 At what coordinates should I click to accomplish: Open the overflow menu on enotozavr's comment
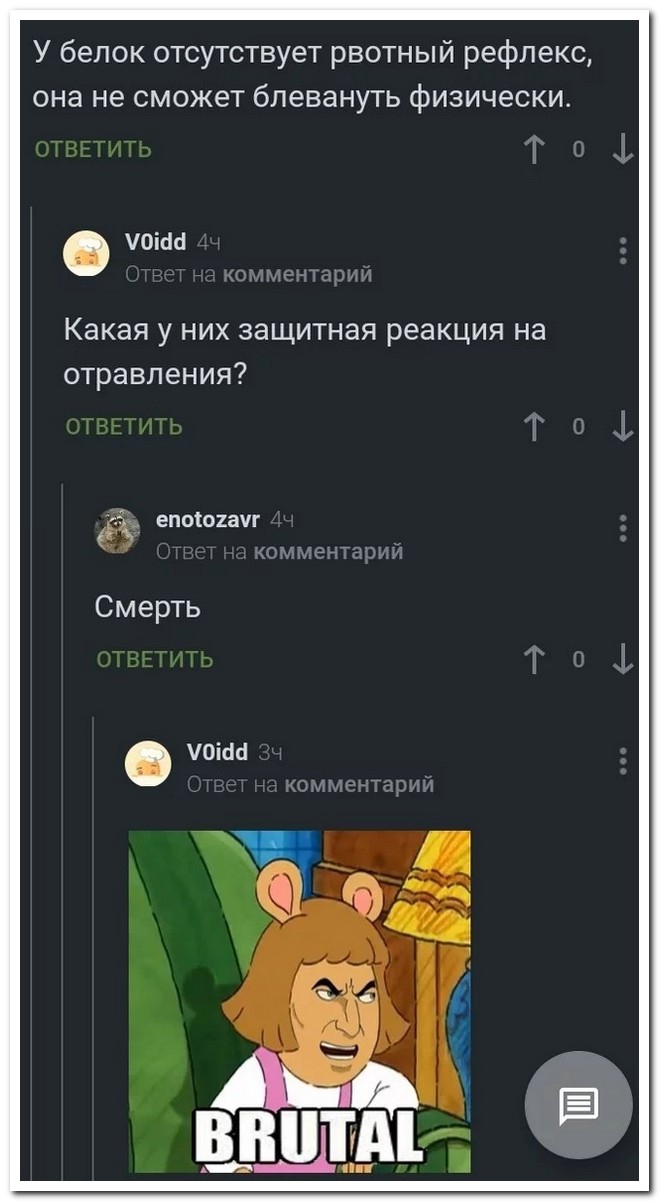click(x=623, y=527)
